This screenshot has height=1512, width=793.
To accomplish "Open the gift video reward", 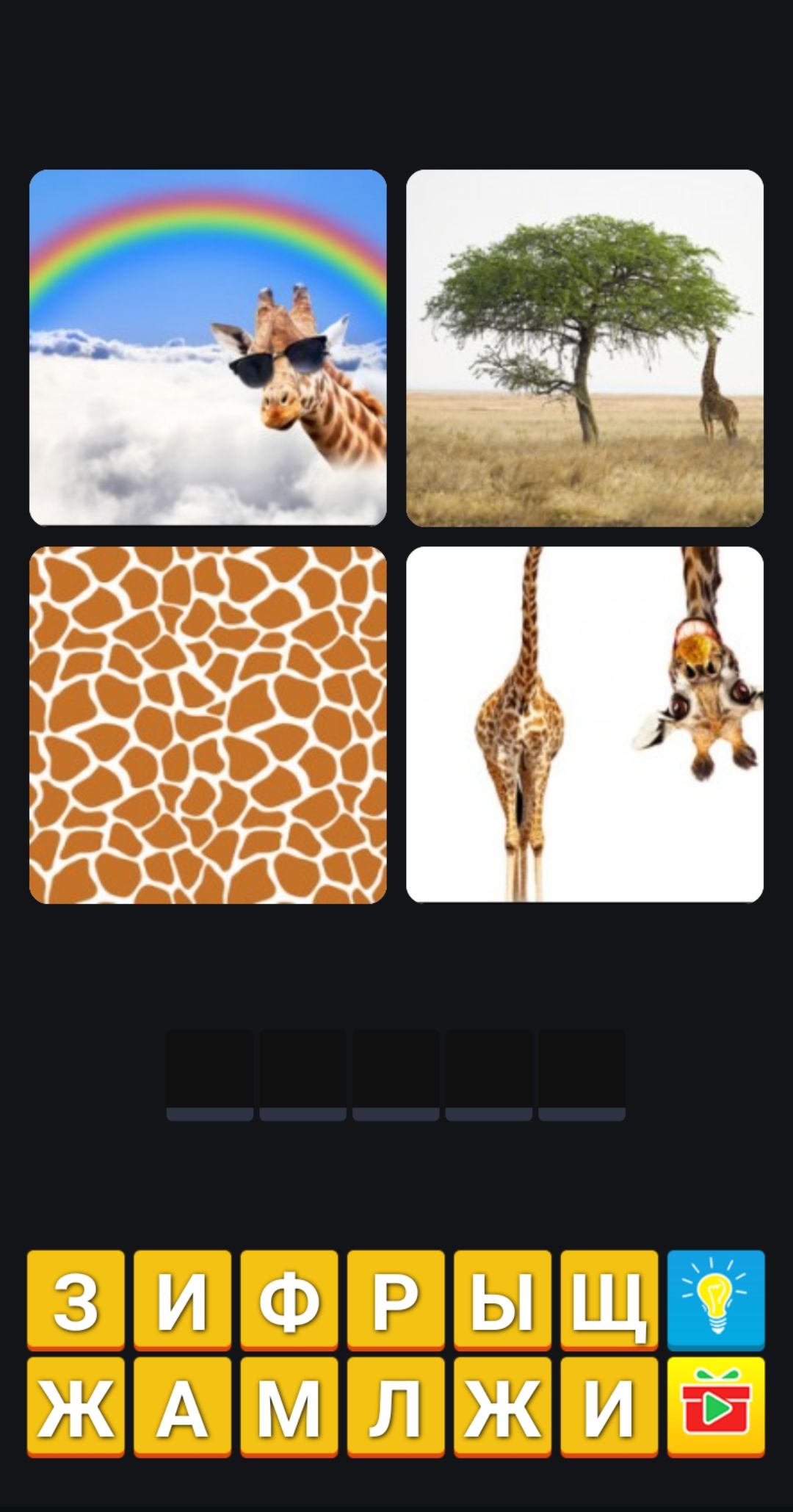I will pyautogui.click(x=716, y=1405).
